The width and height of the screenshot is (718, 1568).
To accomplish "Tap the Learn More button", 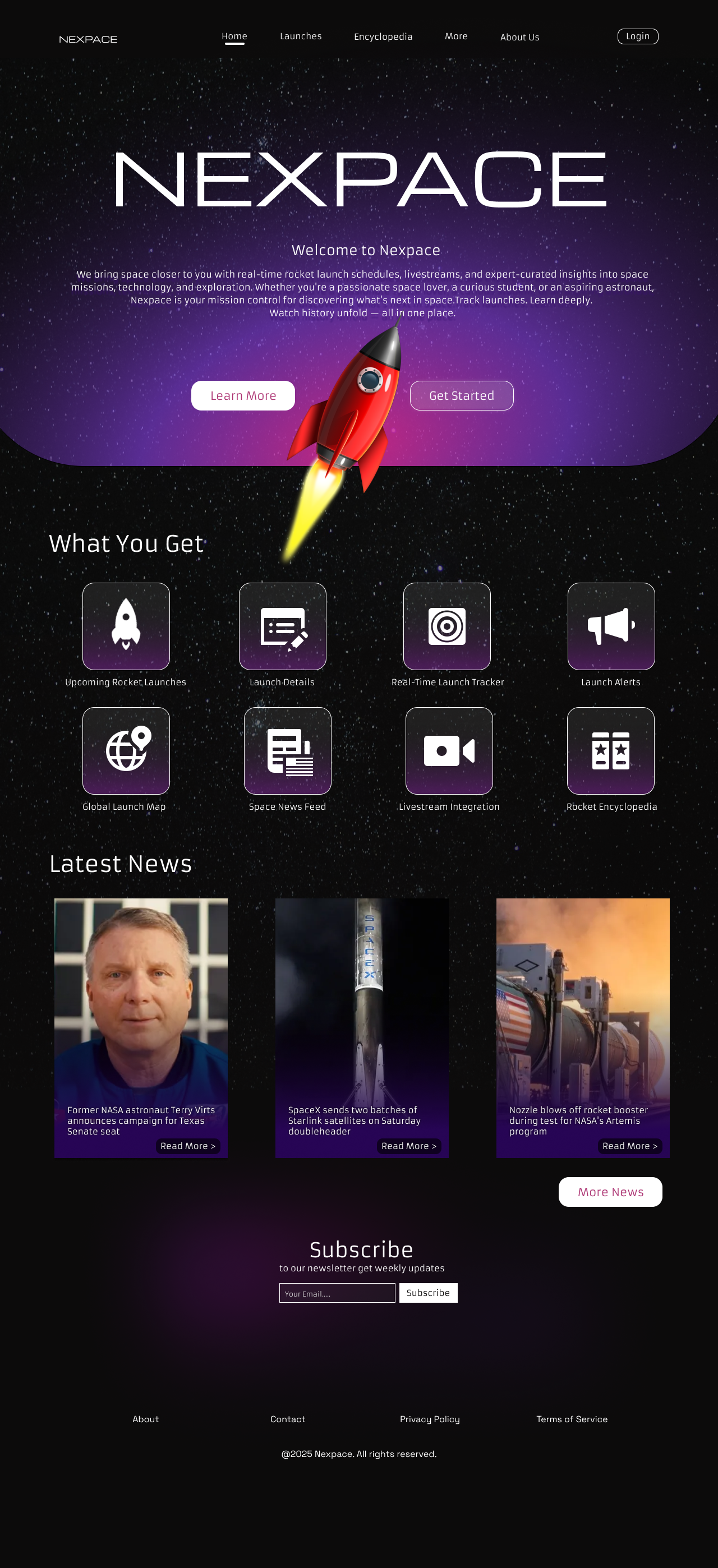I will click(x=243, y=396).
